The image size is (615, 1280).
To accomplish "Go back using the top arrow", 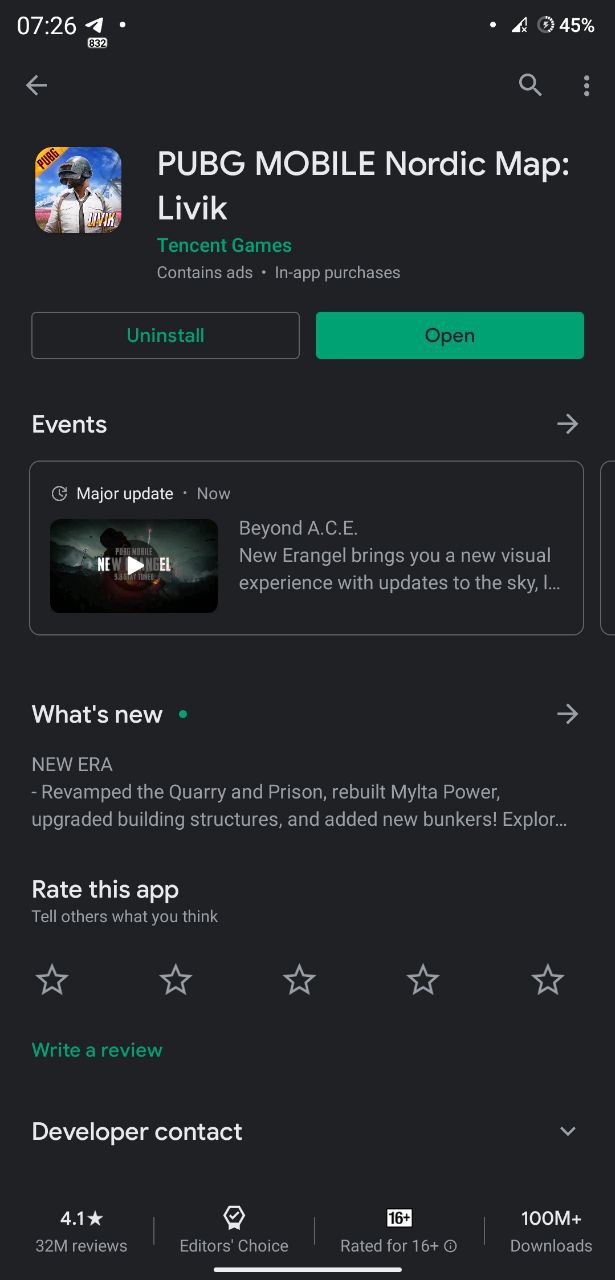I will tap(37, 86).
